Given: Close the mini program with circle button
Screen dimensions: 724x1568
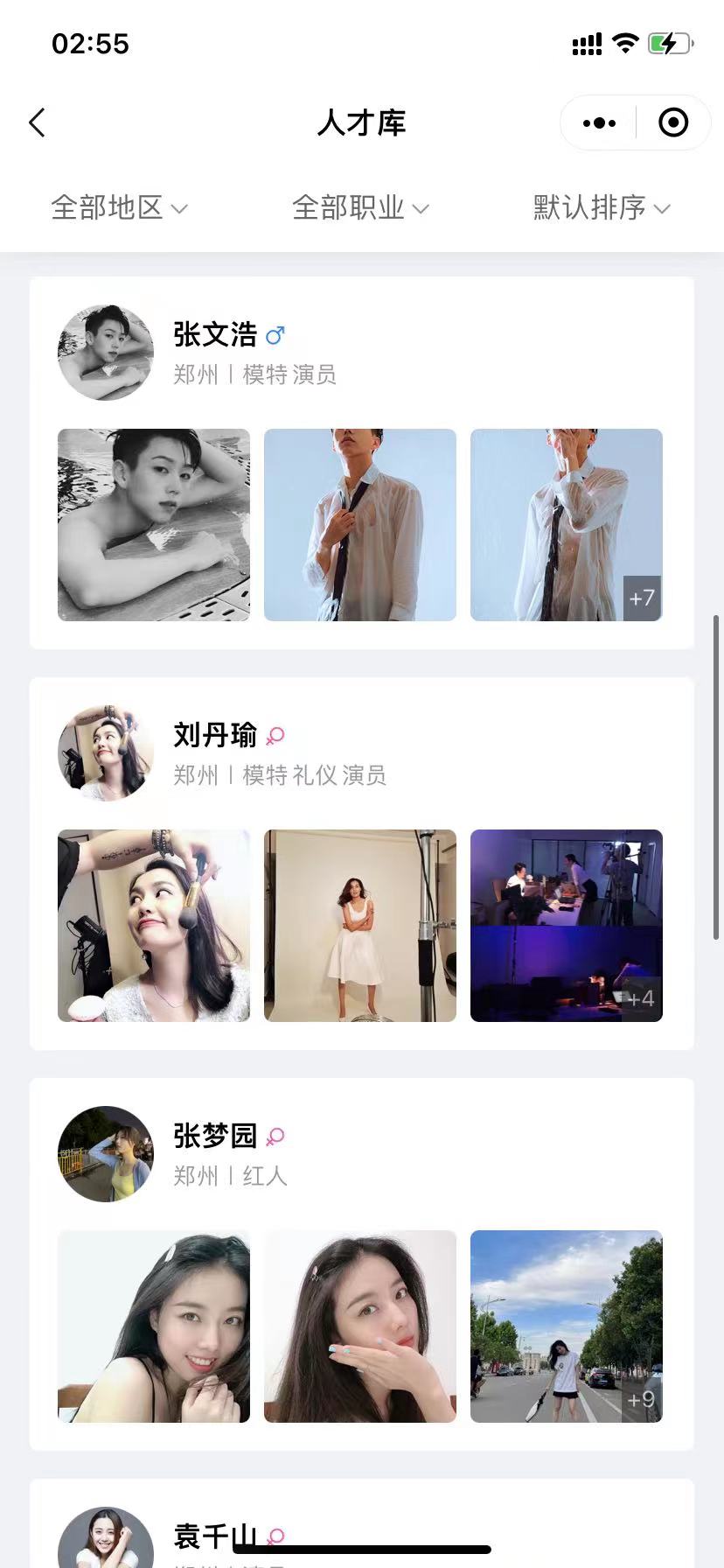Looking at the screenshot, I should tap(672, 123).
